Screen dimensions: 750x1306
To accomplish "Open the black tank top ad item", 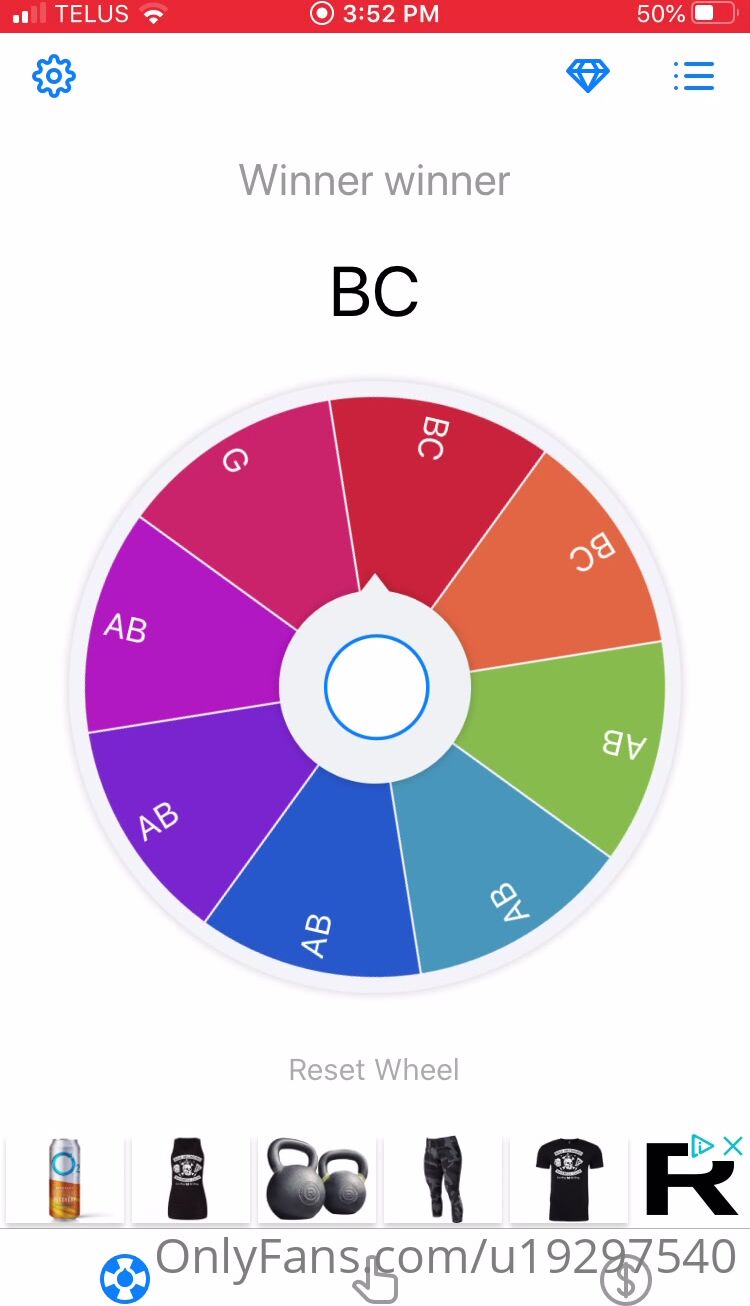I will coord(191,1180).
